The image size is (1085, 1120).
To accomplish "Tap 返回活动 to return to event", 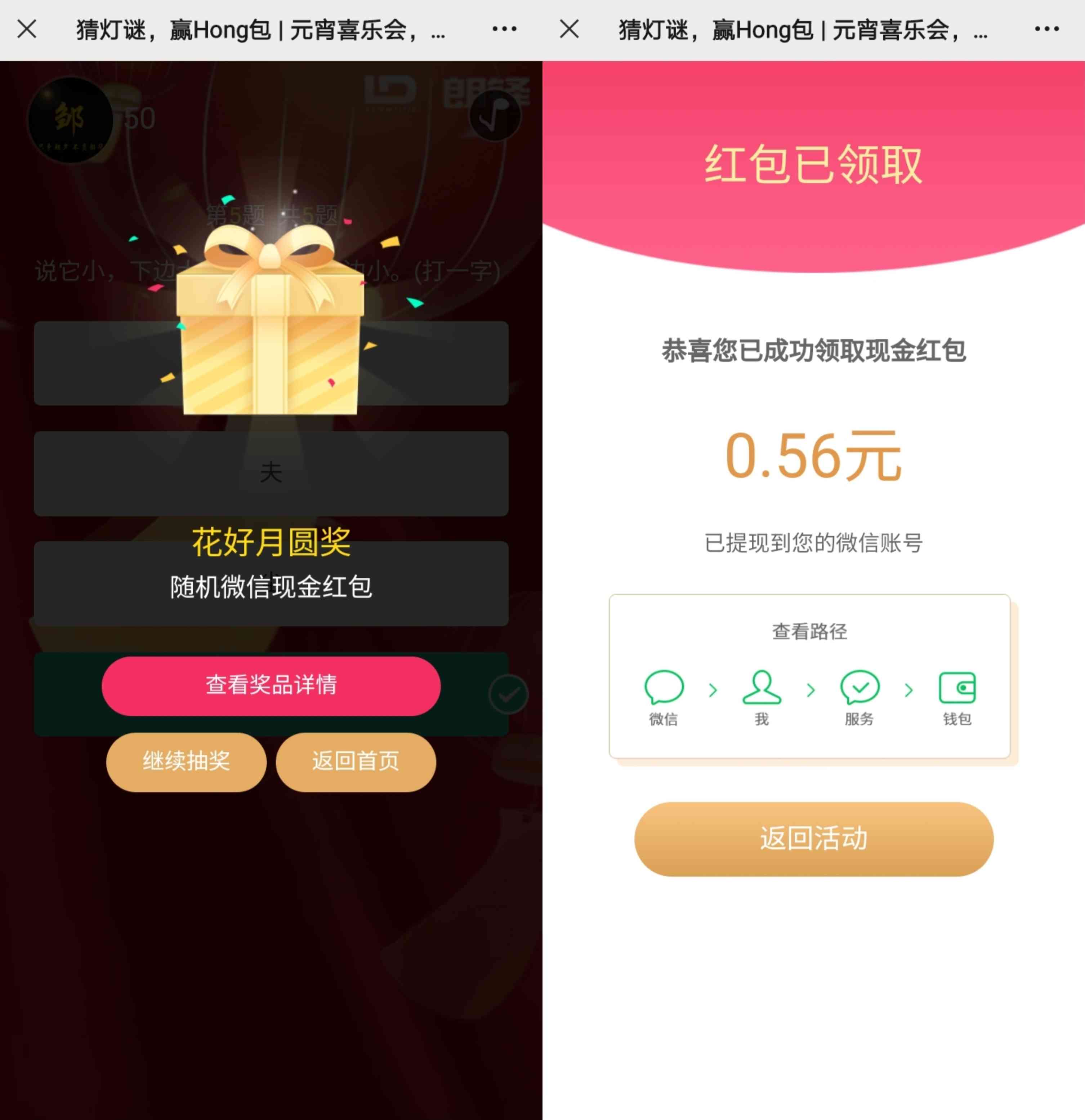I will click(x=813, y=838).
